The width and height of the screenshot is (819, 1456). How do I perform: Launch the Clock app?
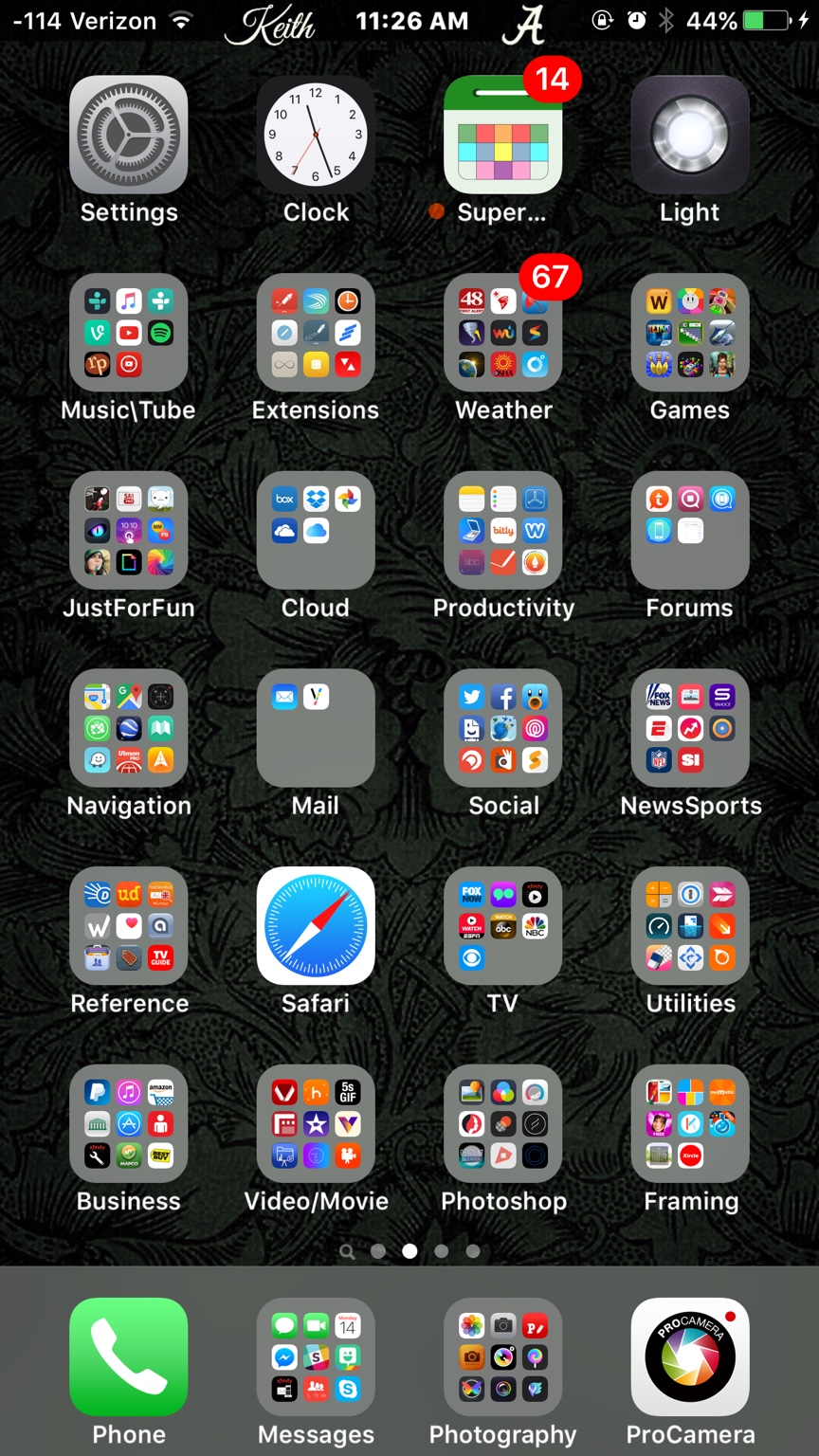coord(316,135)
